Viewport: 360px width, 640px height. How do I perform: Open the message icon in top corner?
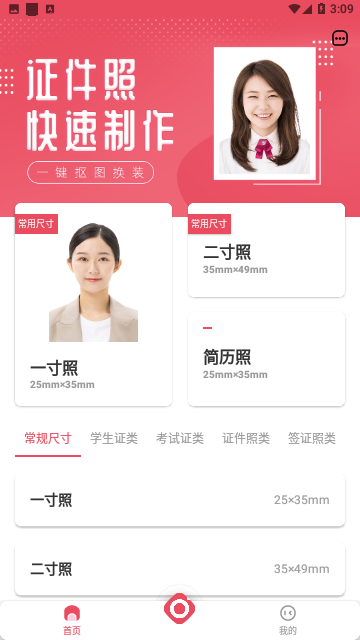(x=340, y=38)
